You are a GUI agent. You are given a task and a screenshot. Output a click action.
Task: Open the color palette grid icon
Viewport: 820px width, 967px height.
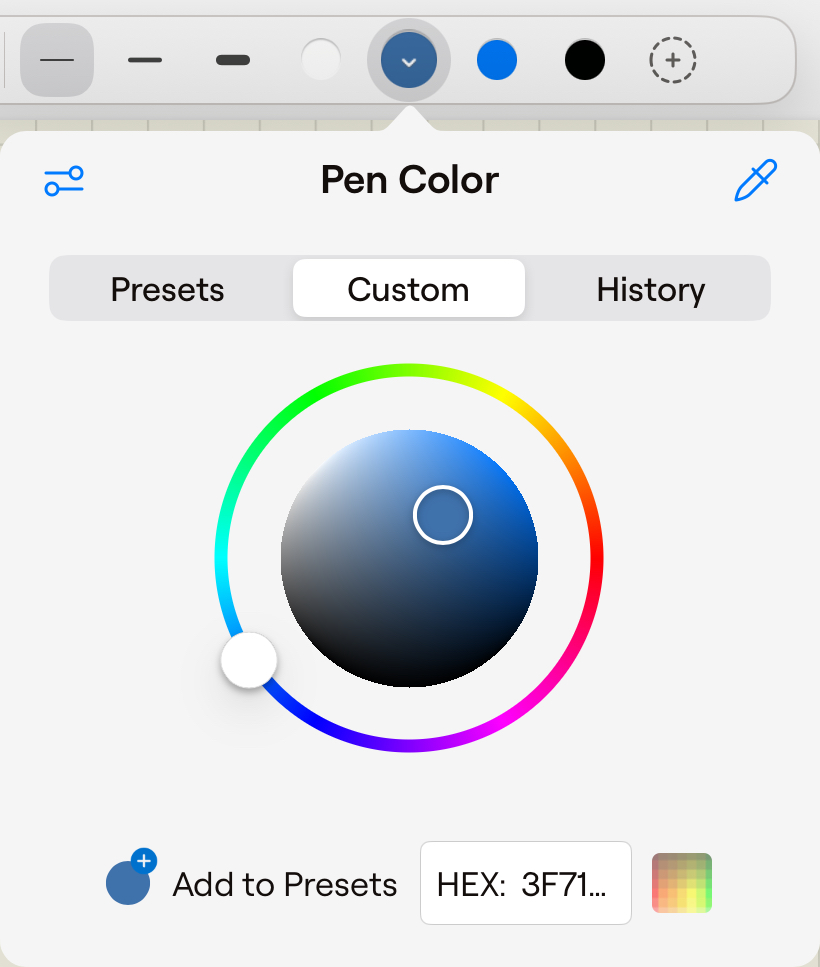(x=682, y=884)
